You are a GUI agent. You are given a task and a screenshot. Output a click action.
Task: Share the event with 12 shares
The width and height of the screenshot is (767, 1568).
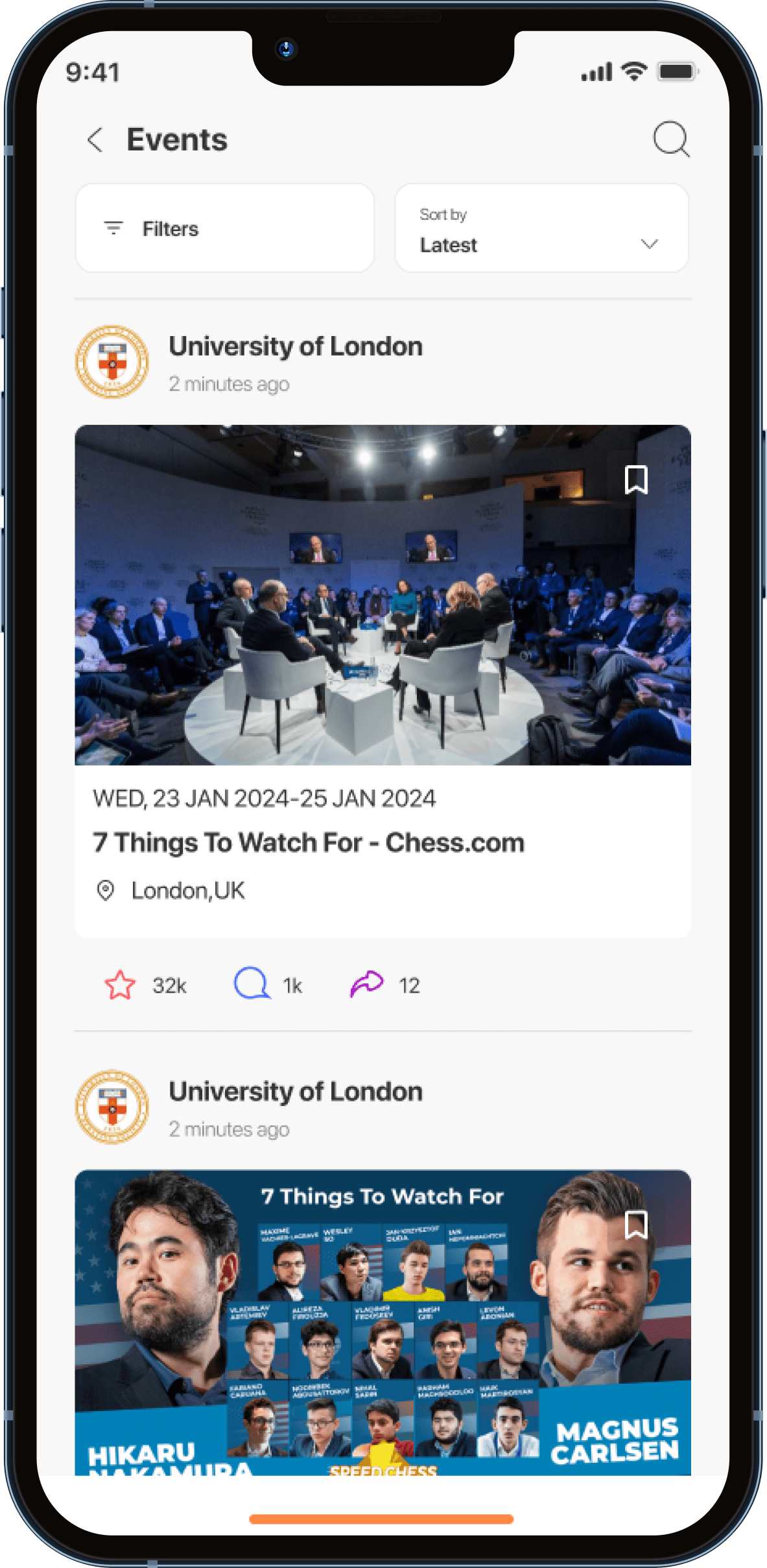[x=367, y=984]
